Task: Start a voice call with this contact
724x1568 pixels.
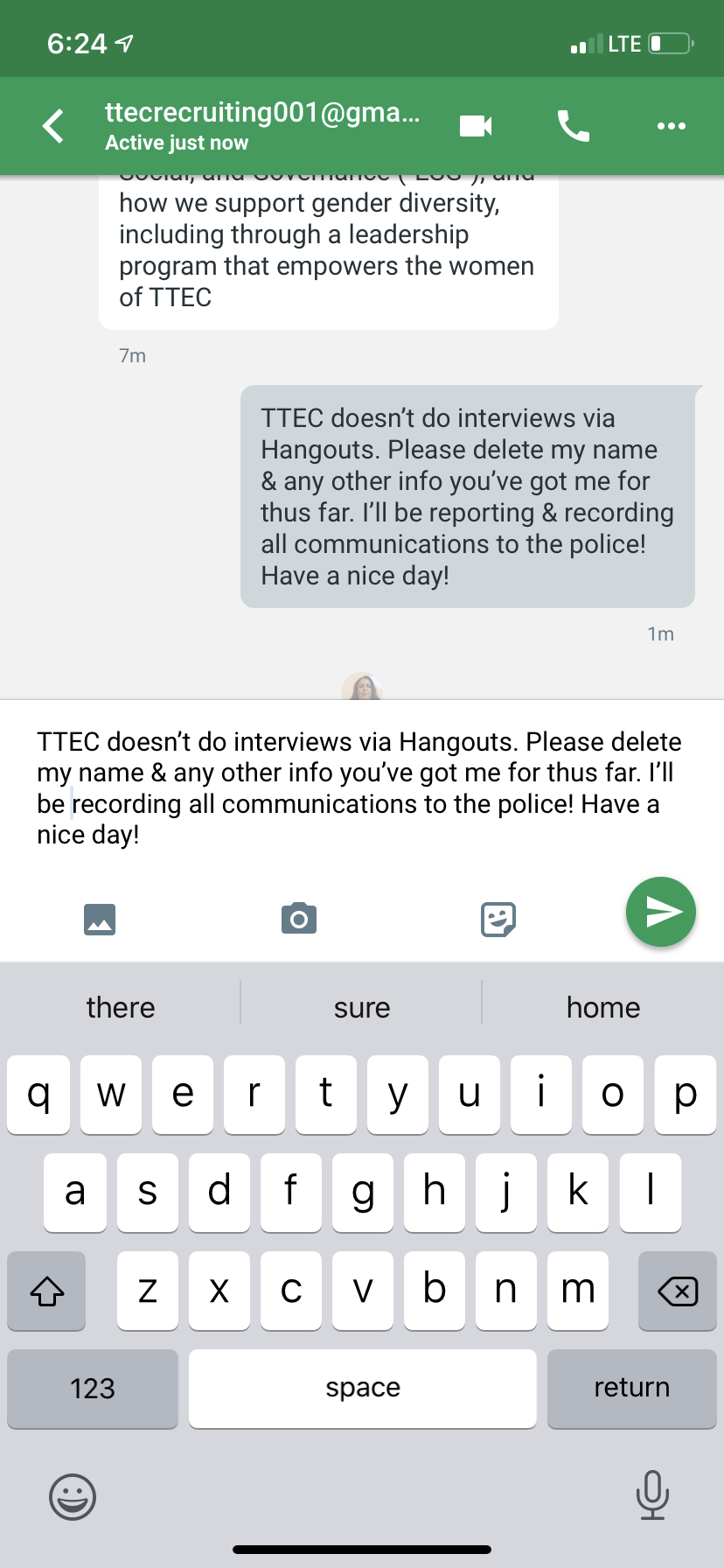Action: tap(574, 126)
